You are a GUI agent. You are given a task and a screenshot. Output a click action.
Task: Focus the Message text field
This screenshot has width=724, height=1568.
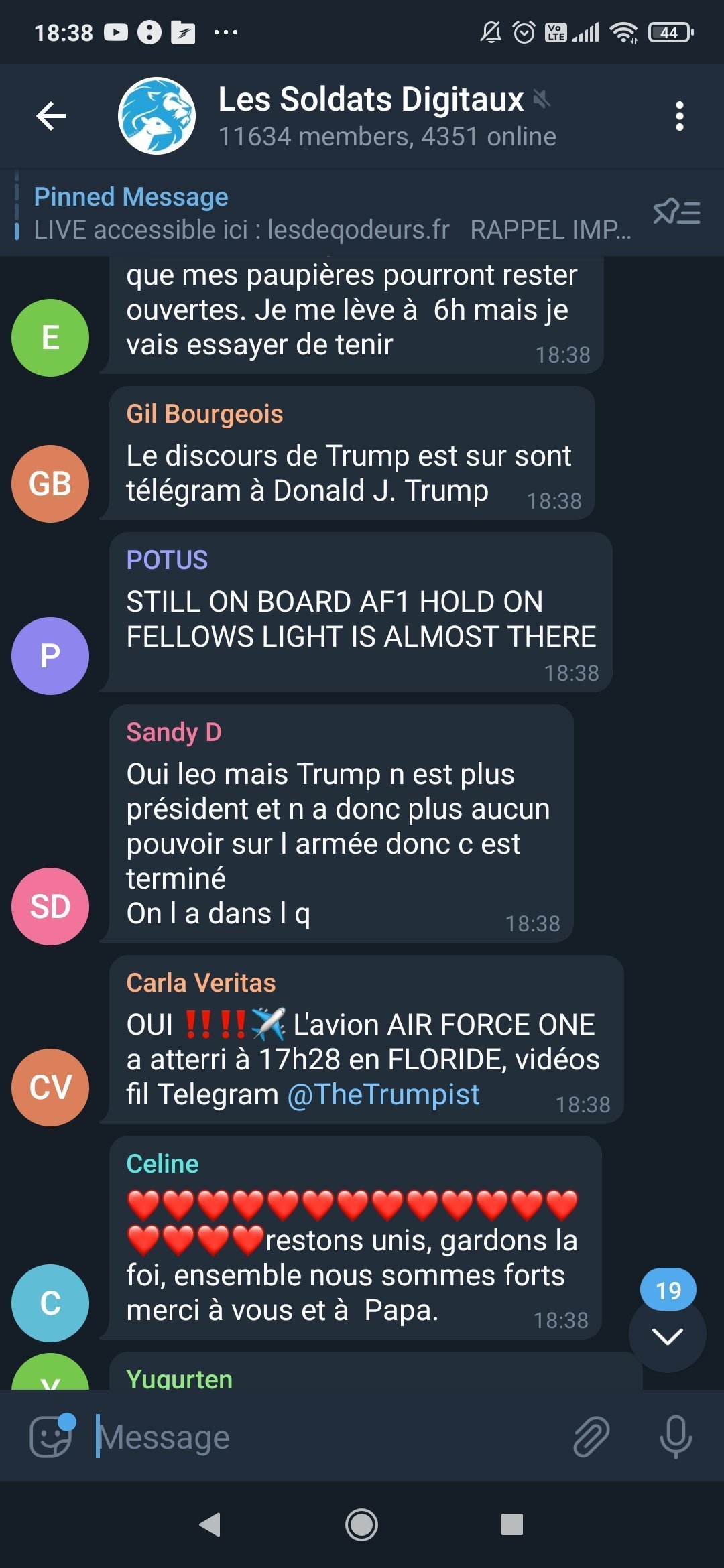(328, 1437)
